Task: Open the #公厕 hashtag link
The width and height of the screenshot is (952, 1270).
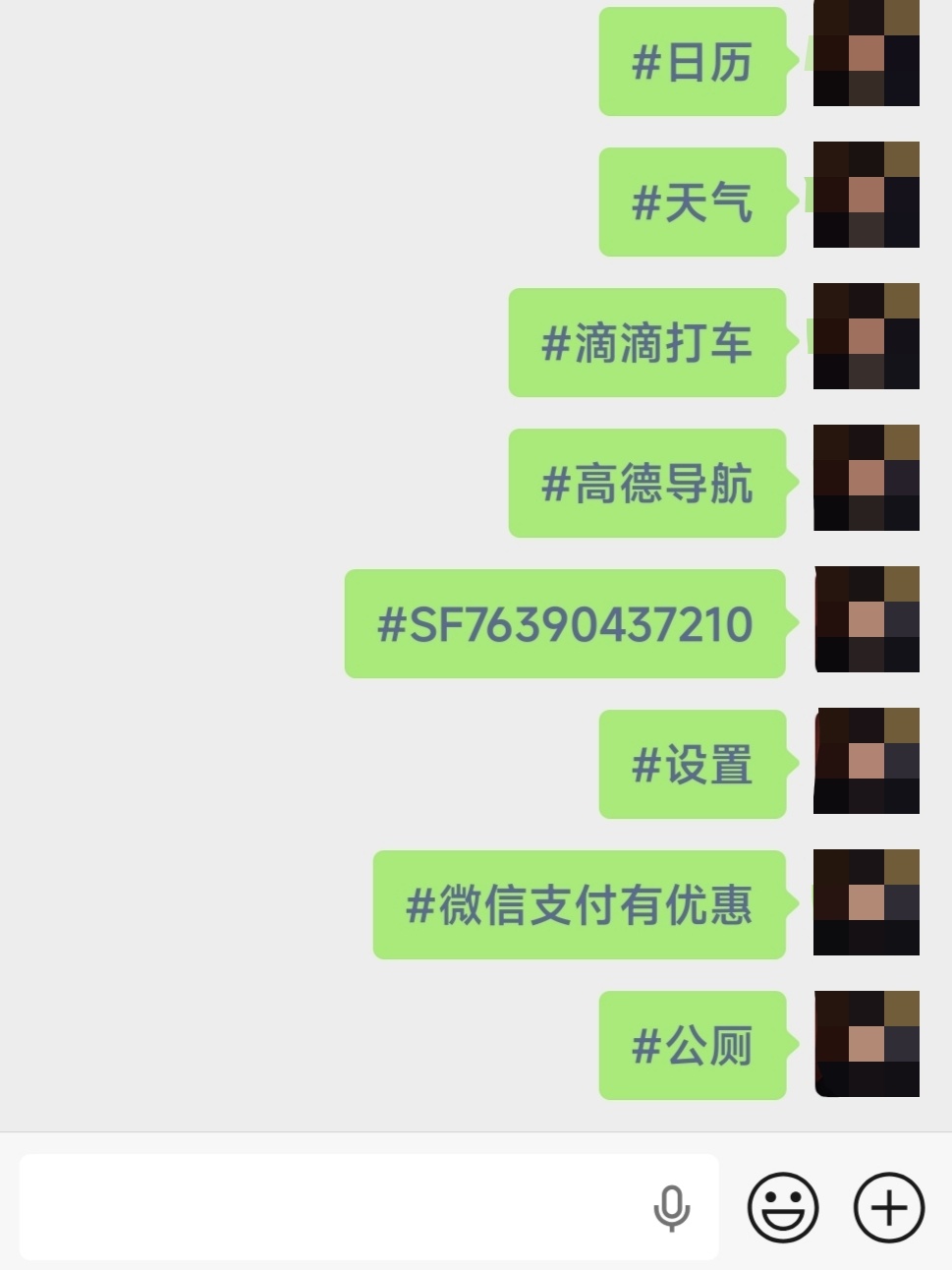Action: tap(693, 1046)
